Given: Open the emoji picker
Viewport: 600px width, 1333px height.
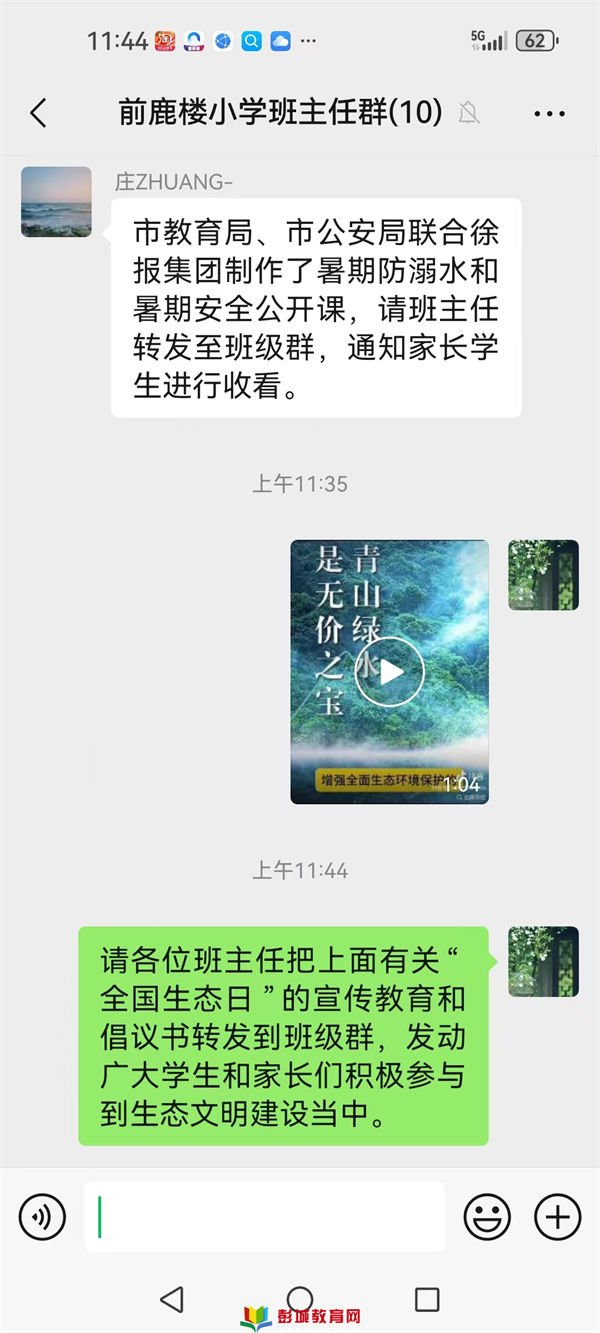Looking at the screenshot, I should [x=487, y=1217].
